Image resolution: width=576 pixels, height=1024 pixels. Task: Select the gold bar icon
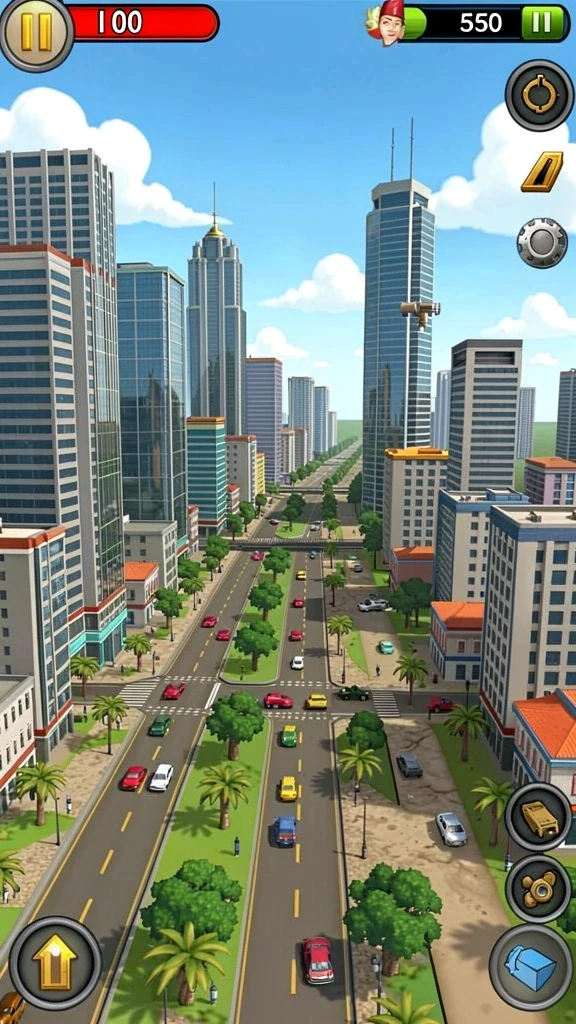coord(542,172)
